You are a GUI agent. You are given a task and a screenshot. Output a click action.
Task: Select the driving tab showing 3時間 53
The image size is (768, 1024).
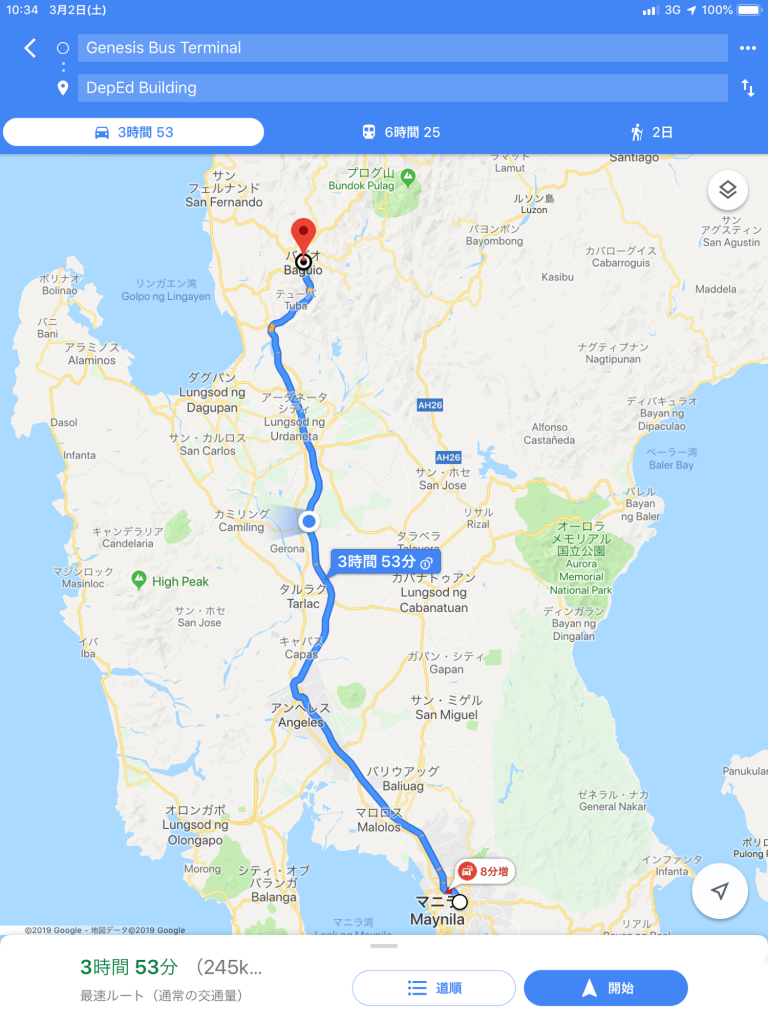click(x=134, y=132)
